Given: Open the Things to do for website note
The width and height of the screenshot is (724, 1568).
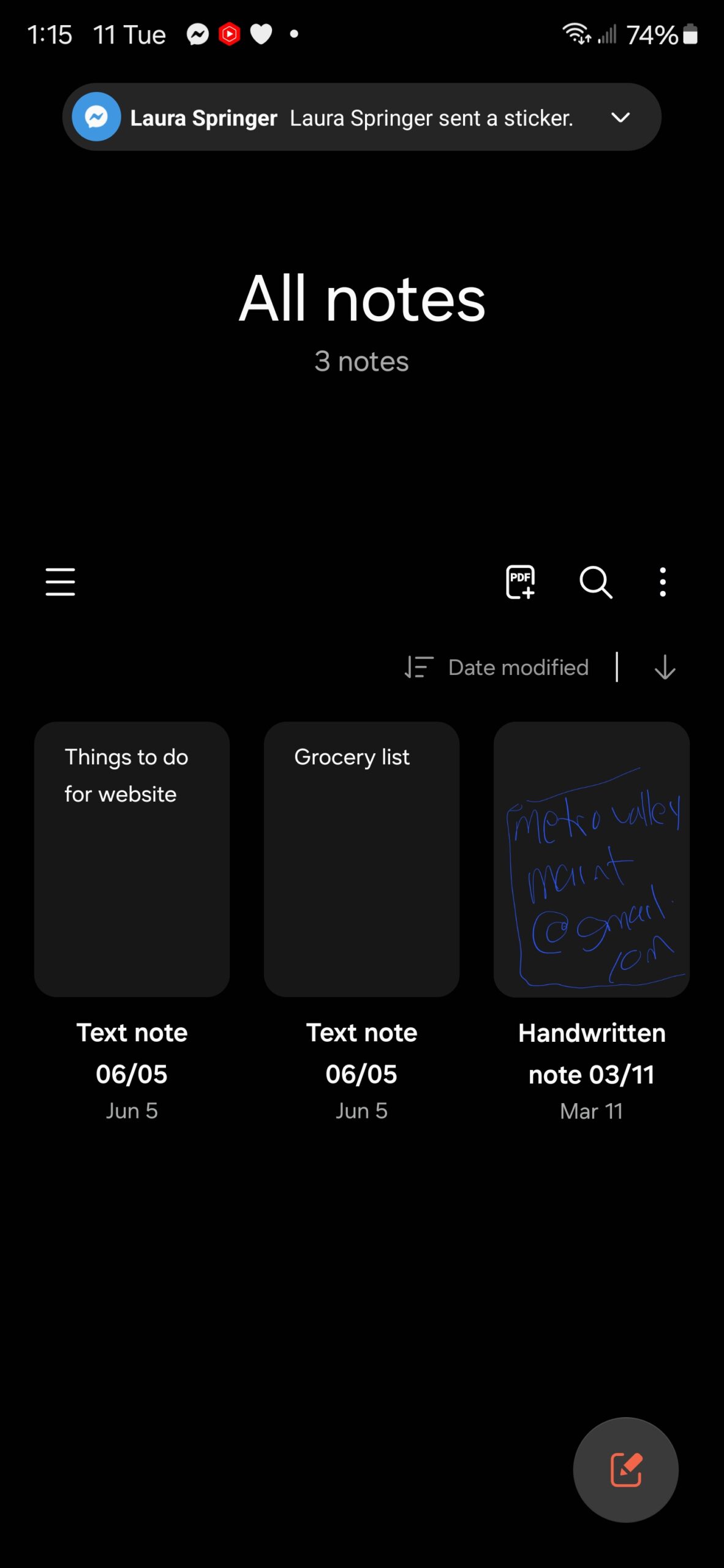Looking at the screenshot, I should pyautogui.click(x=132, y=859).
